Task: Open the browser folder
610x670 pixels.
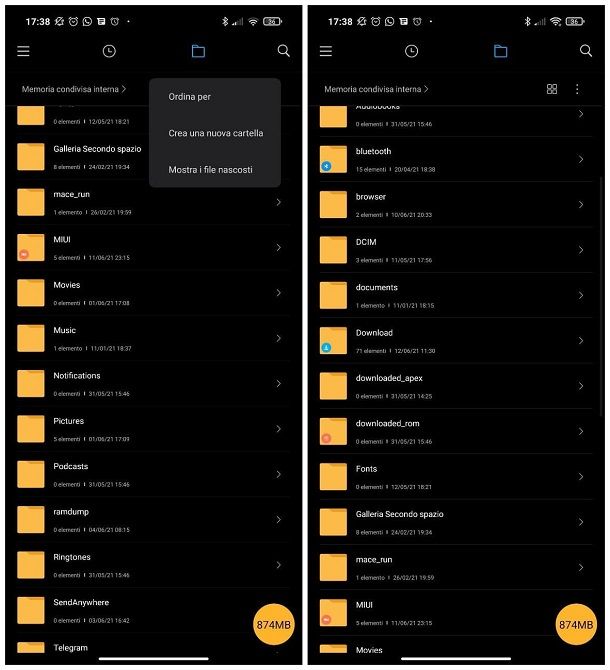Action: pyautogui.click(x=452, y=205)
